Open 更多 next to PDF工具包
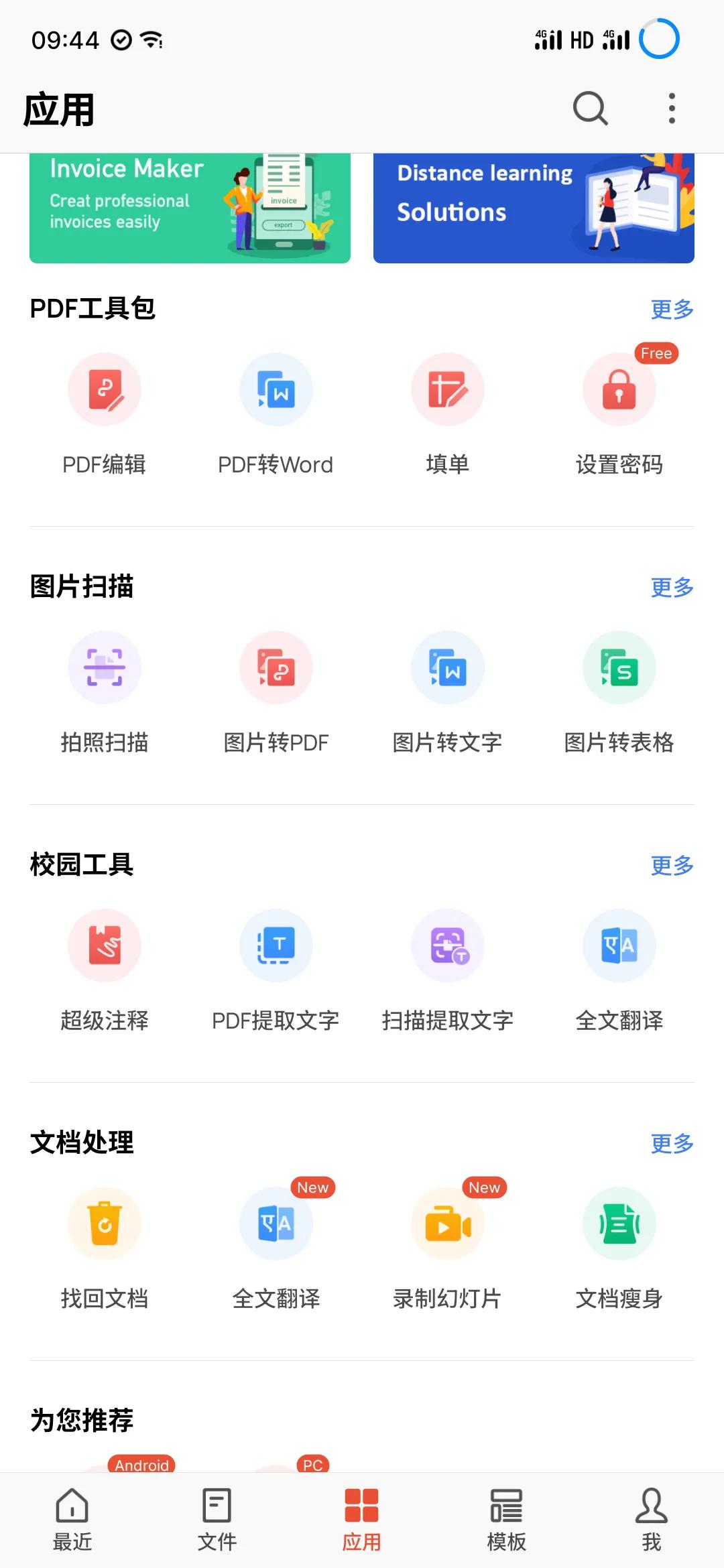This screenshot has width=724, height=1568. coord(671,309)
